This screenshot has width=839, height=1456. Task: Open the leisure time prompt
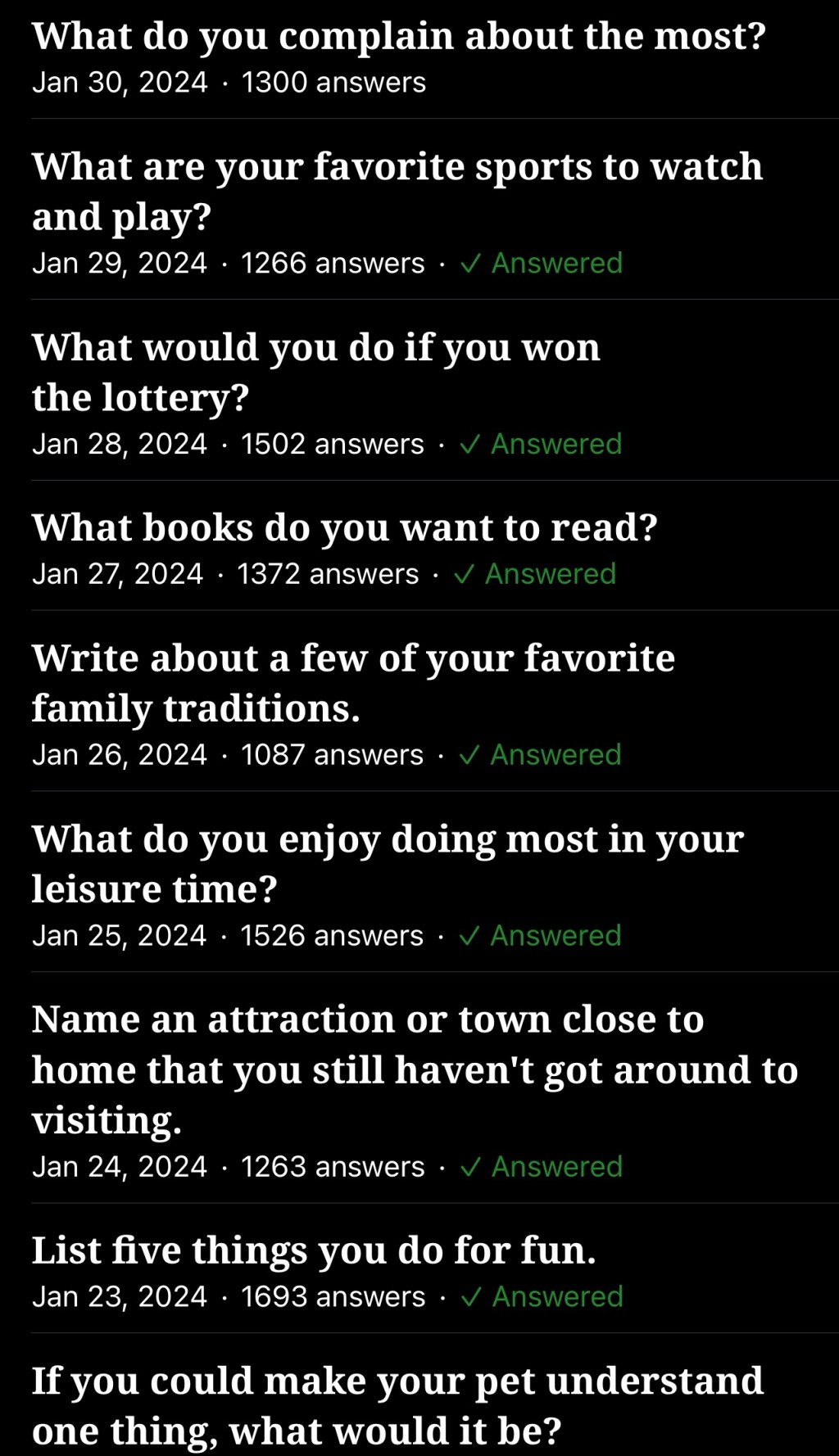coord(388,864)
